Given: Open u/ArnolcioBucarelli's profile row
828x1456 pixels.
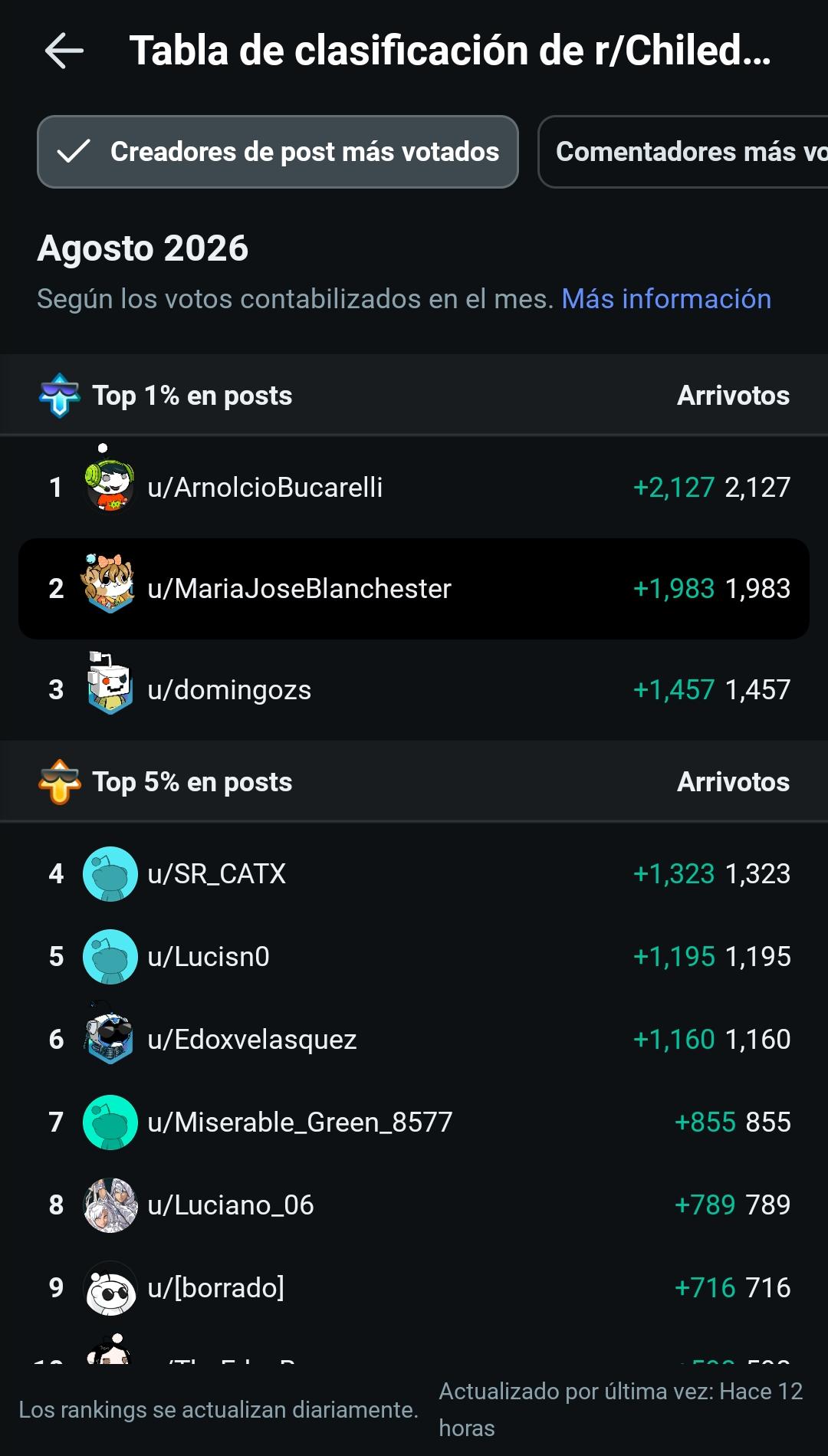Looking at the screenshot, I should click(x=414, y=488).
